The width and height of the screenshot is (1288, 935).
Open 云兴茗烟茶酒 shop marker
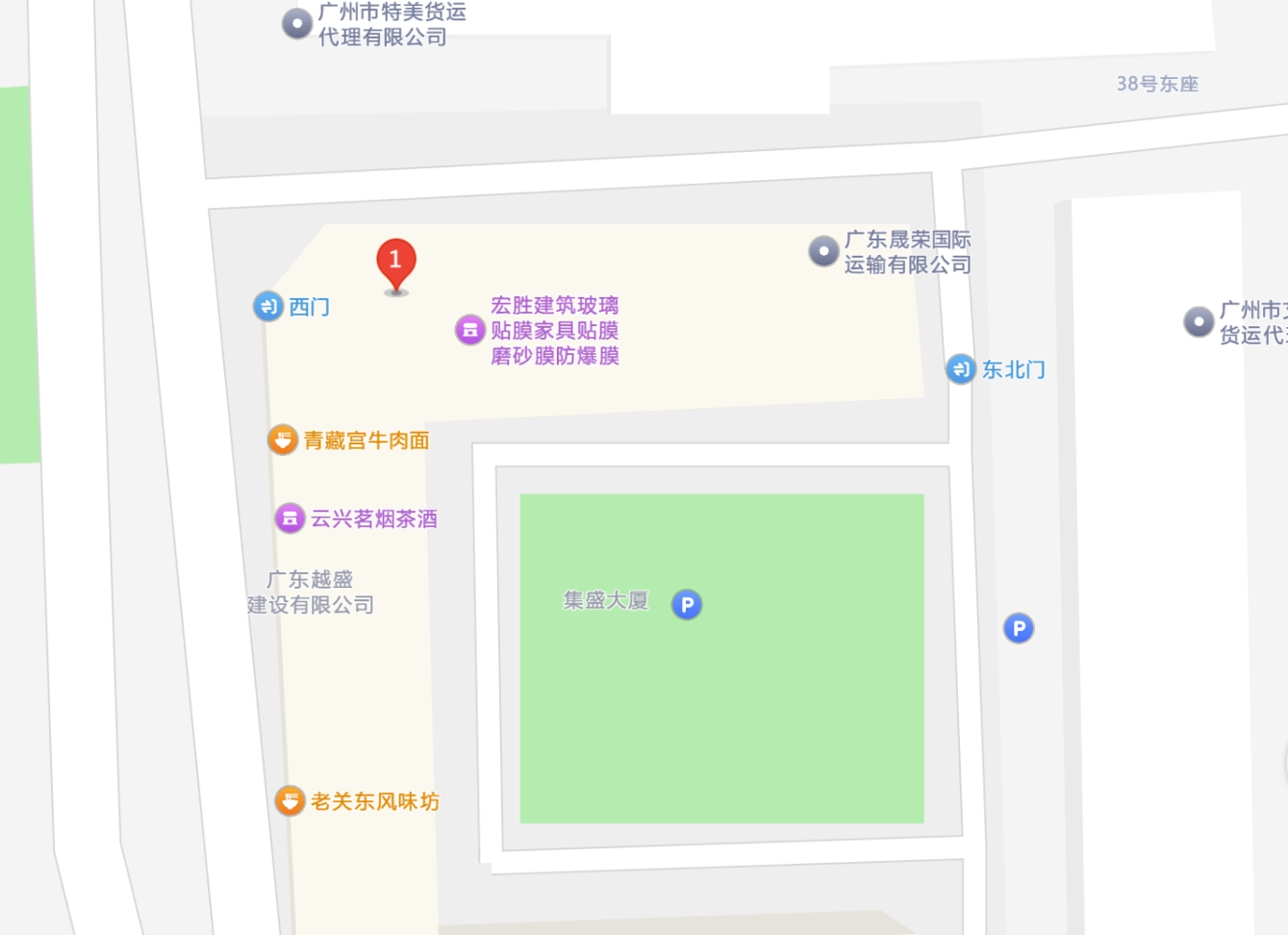pyautogui.click(x=290, y=518)
